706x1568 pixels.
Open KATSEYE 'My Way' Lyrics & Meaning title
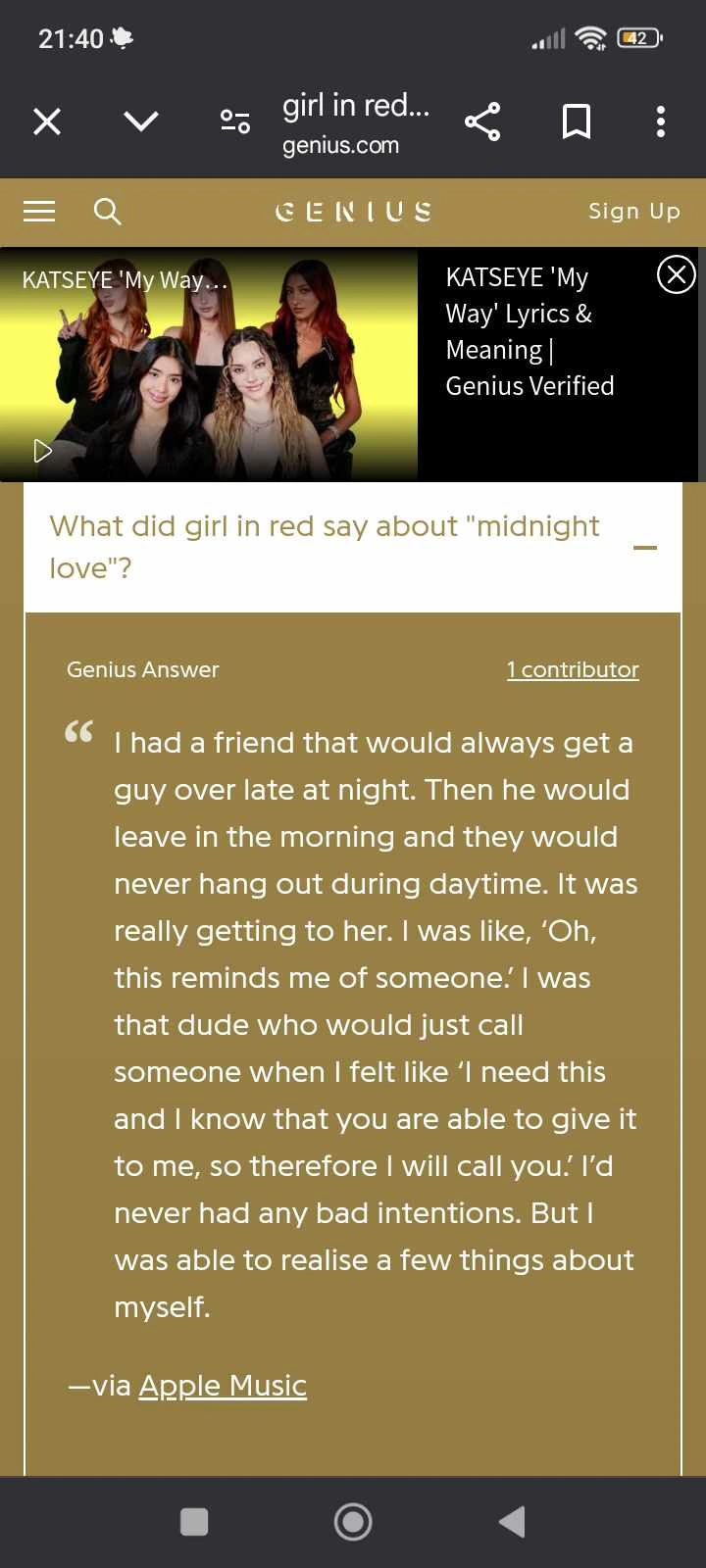[529, 331]
